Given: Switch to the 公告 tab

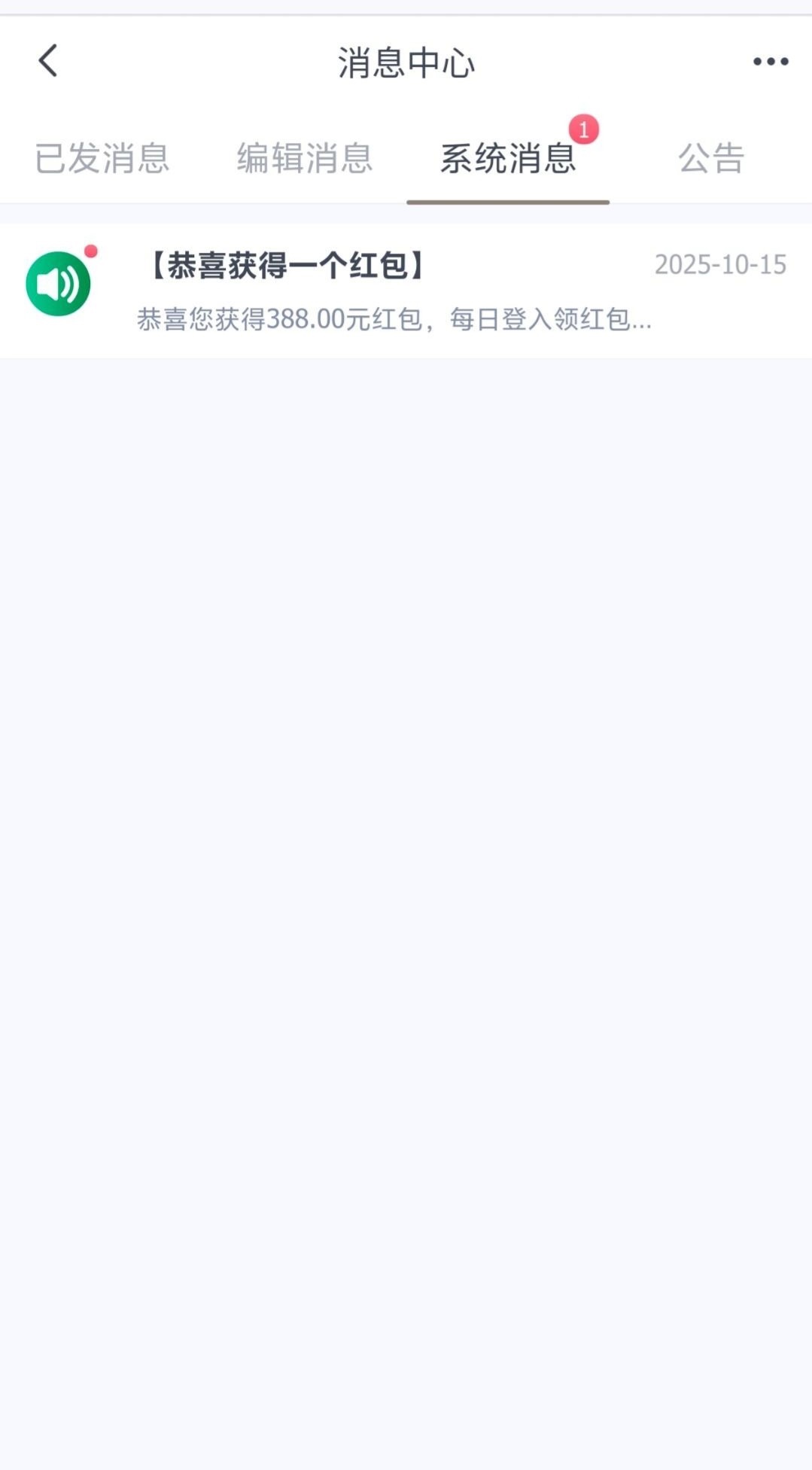Looking at the screenshot, I should tap(711, 159).
